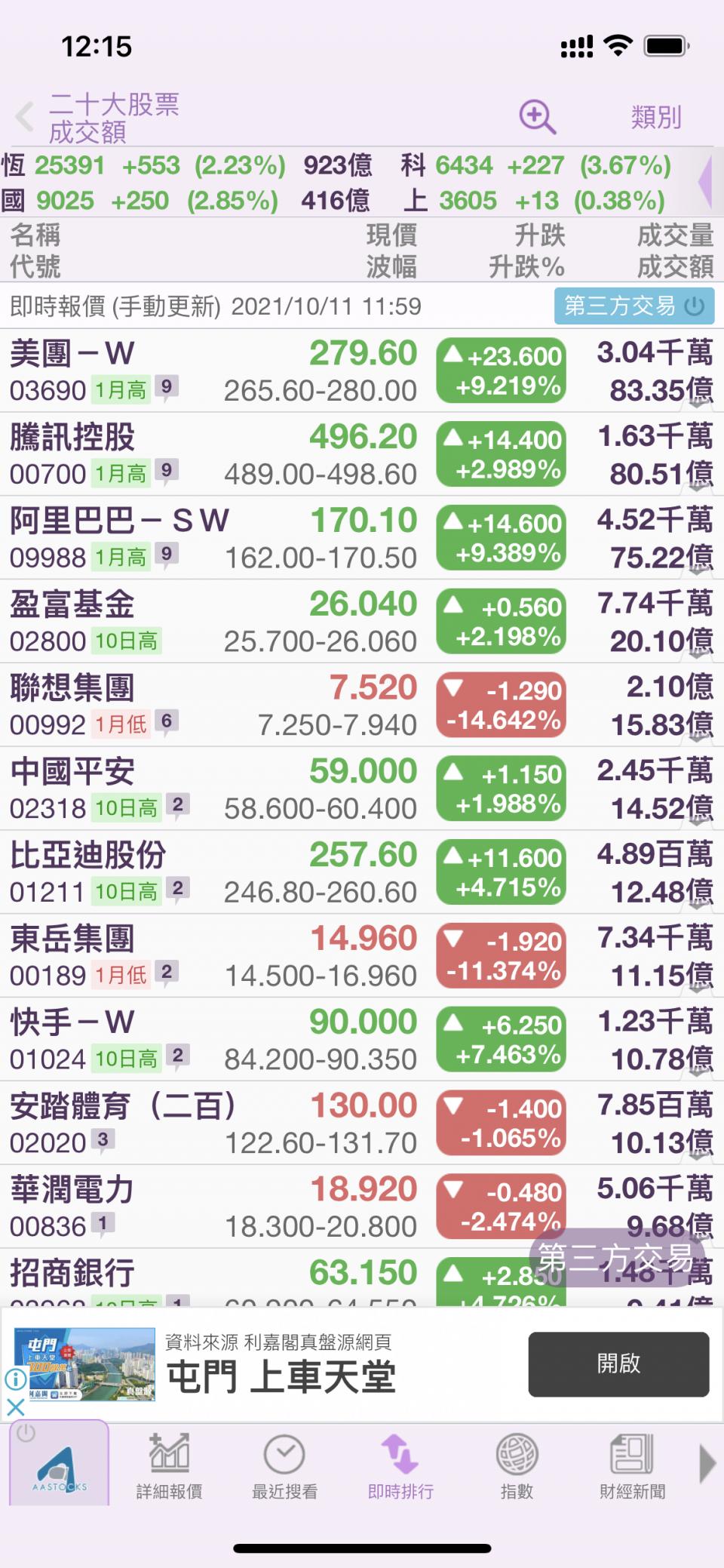Tap the 開啟 button on the advertisement
724x1568 pixels.
pos(618,1364)
